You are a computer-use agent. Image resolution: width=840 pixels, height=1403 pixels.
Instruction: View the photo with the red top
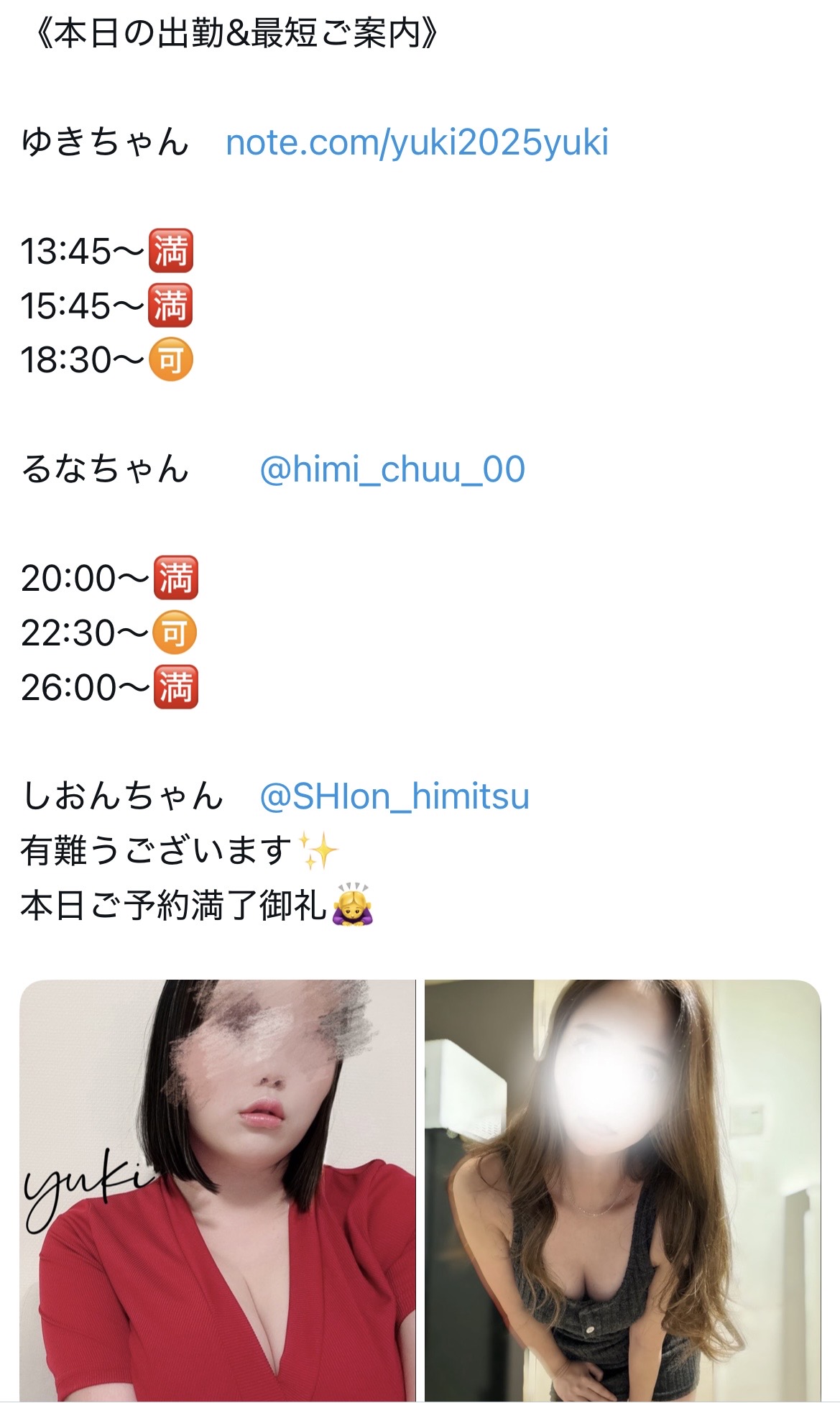click(217, 1190)
